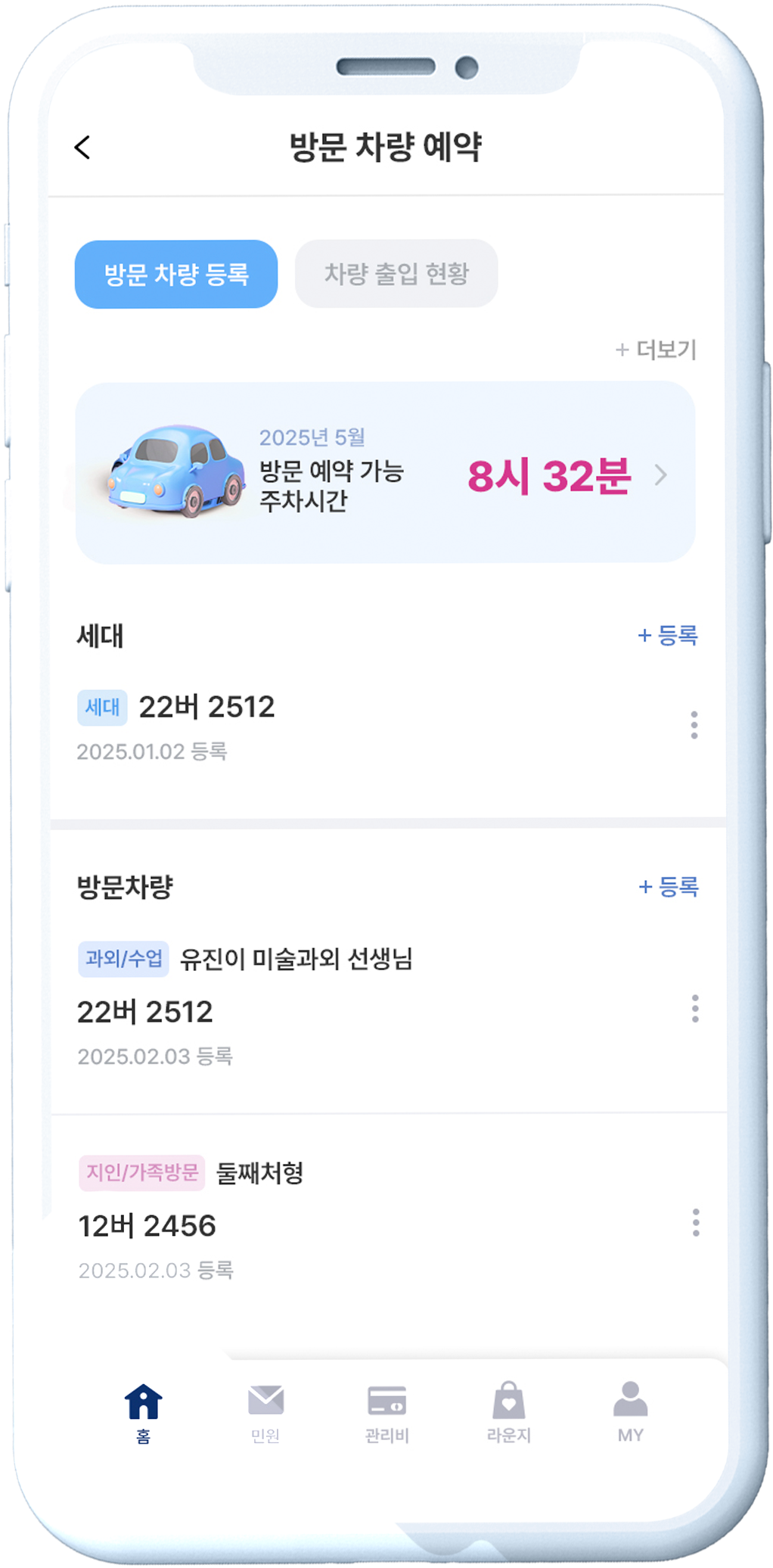Switch to the 차량 출입 현황 tab
The image size is (773, 1568).
pyautogui.click(x=396, y=274)
